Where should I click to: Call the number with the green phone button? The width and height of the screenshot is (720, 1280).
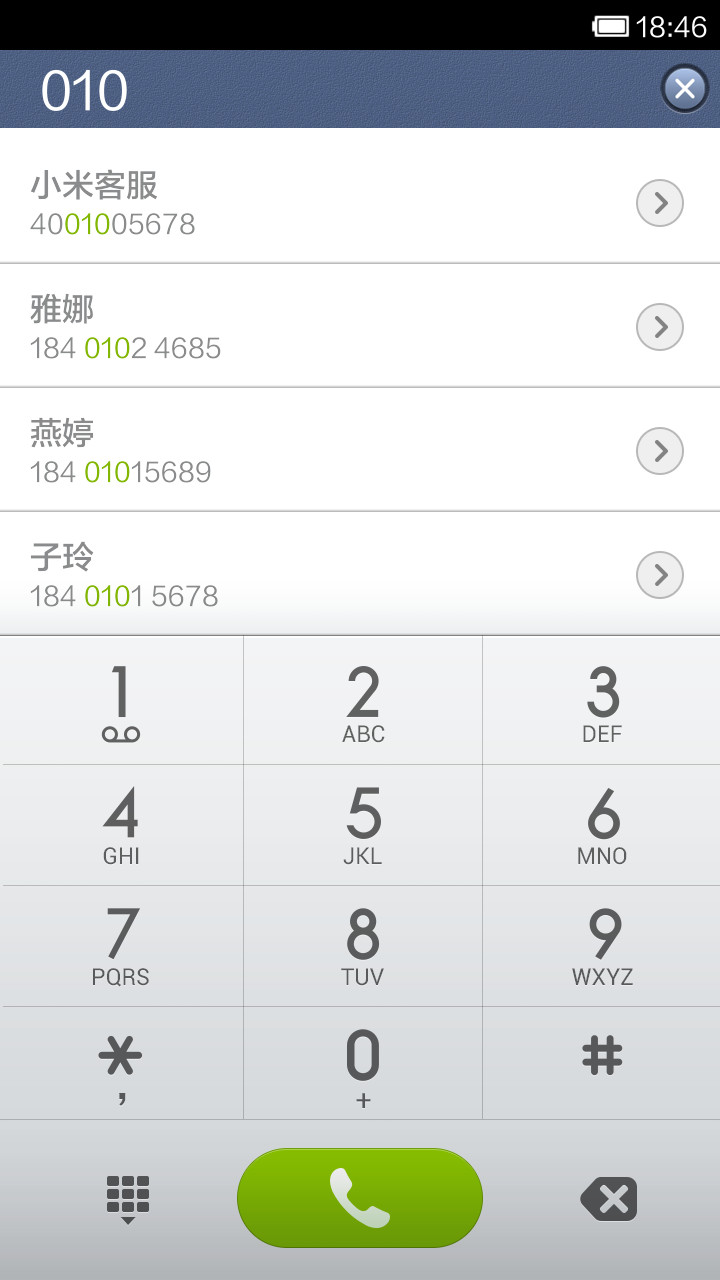click(360, 1198)
